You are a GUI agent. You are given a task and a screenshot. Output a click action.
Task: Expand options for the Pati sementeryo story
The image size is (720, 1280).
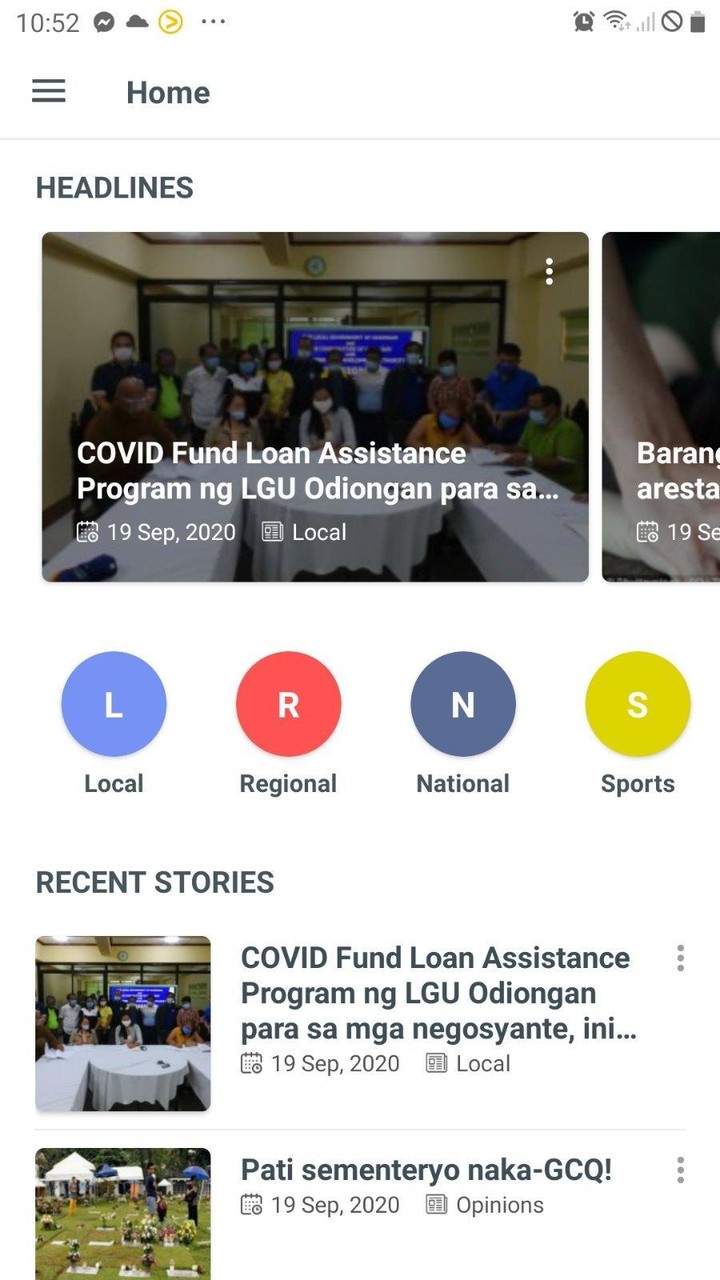(x=680, y=1169)
